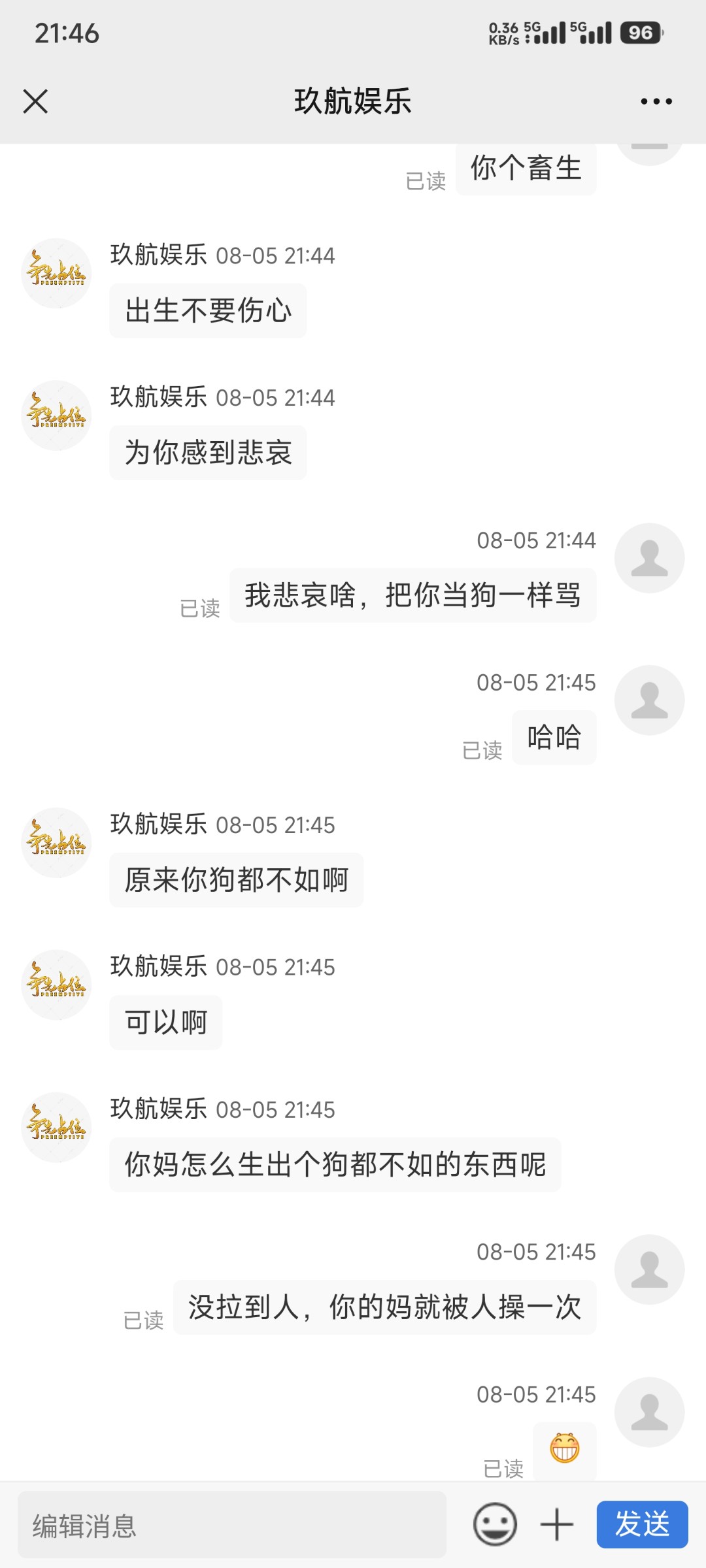The height and width of the screenshot is (1568, 706).
Task: Open the plus attachment menu
Action: point(557,1524)
